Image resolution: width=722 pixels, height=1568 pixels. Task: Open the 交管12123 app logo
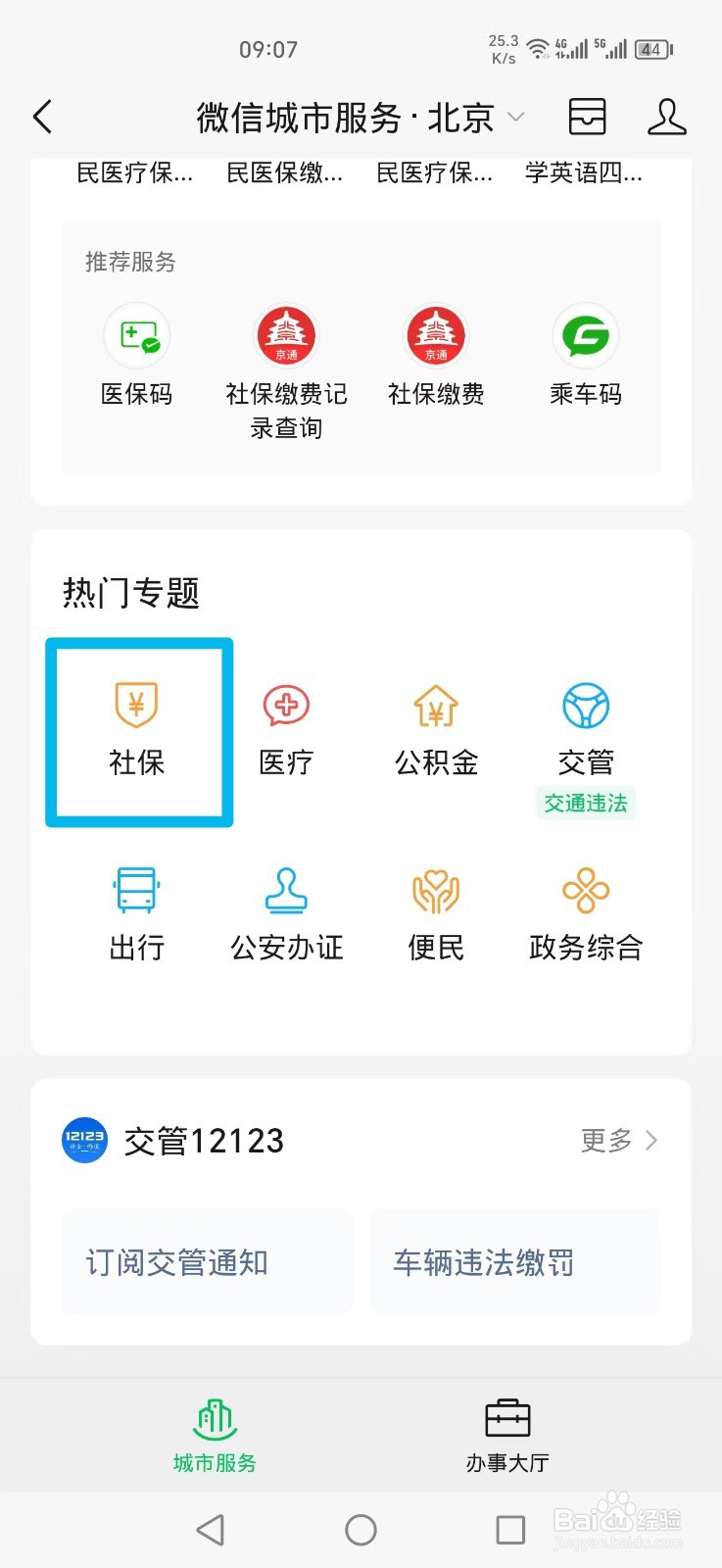click(83, 1140)
